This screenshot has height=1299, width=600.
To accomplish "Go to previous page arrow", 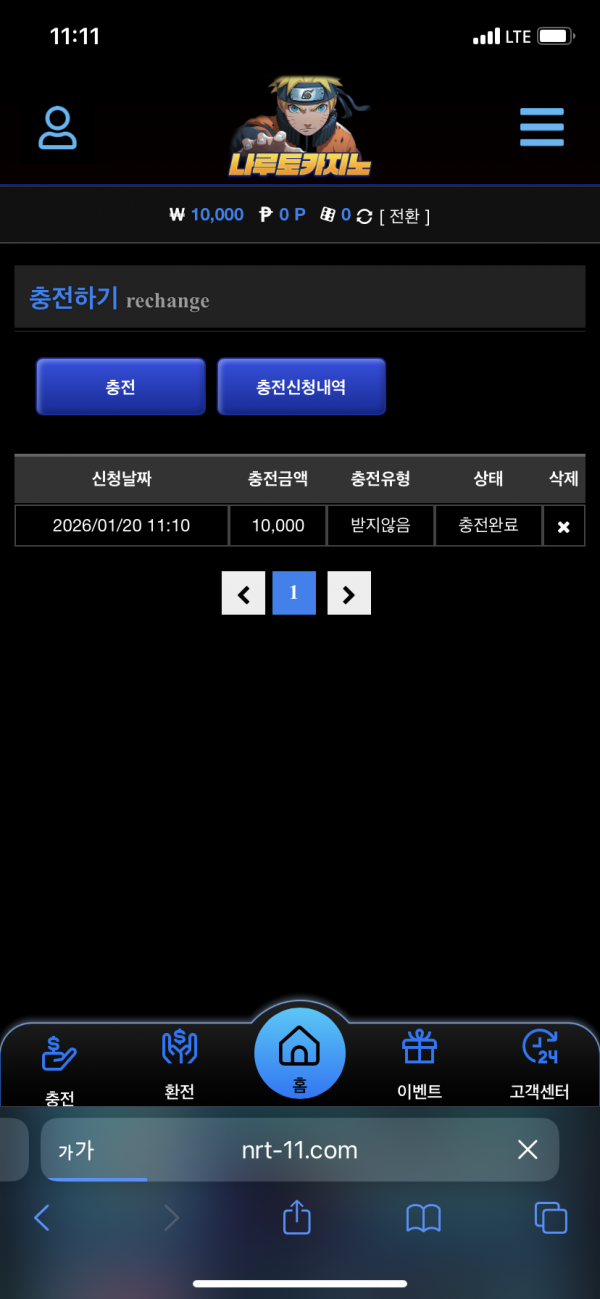I will tap(243, 594).
